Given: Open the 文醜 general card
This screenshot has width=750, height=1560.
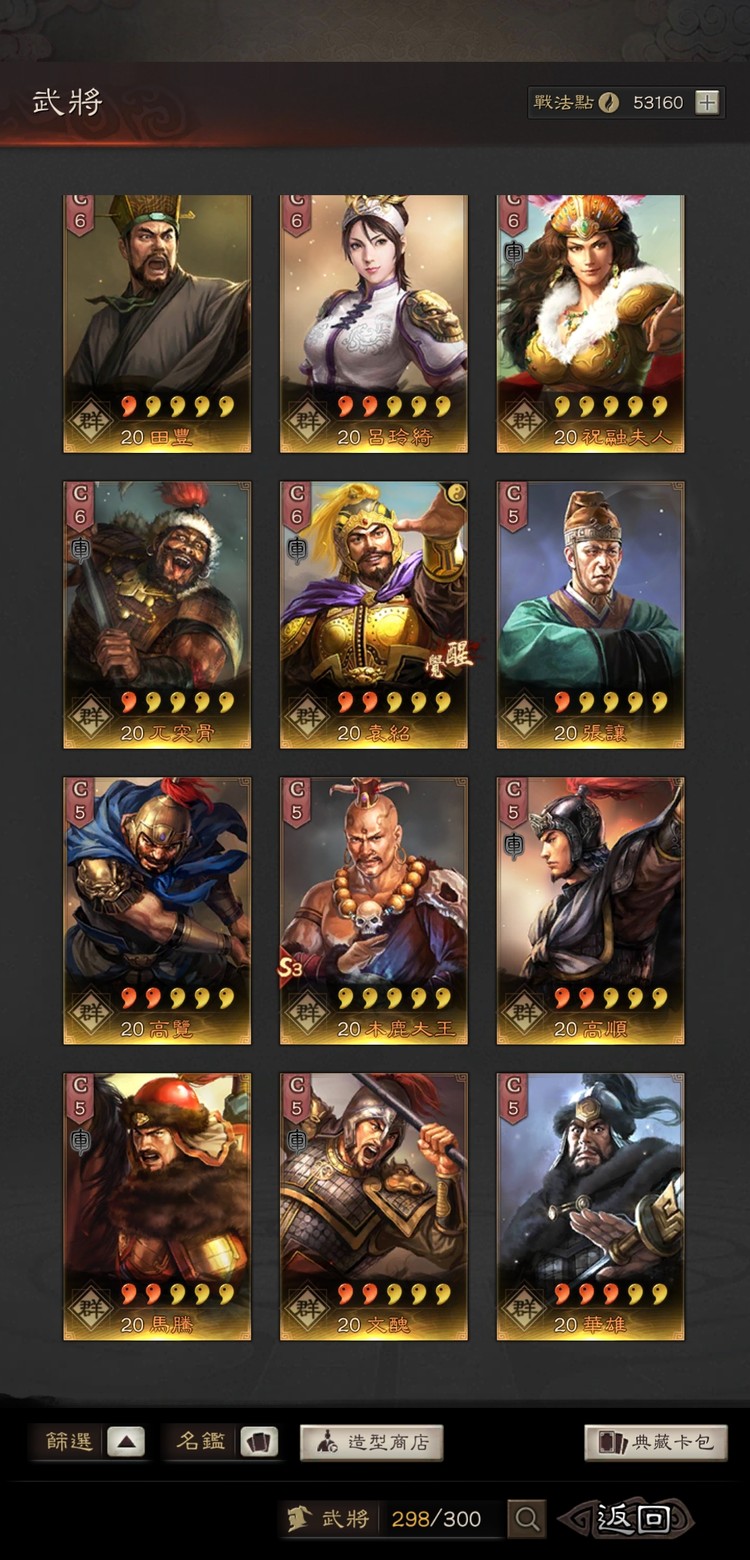Looking at the screenshot, I should pyautogui.click(x=373, y=1206).
